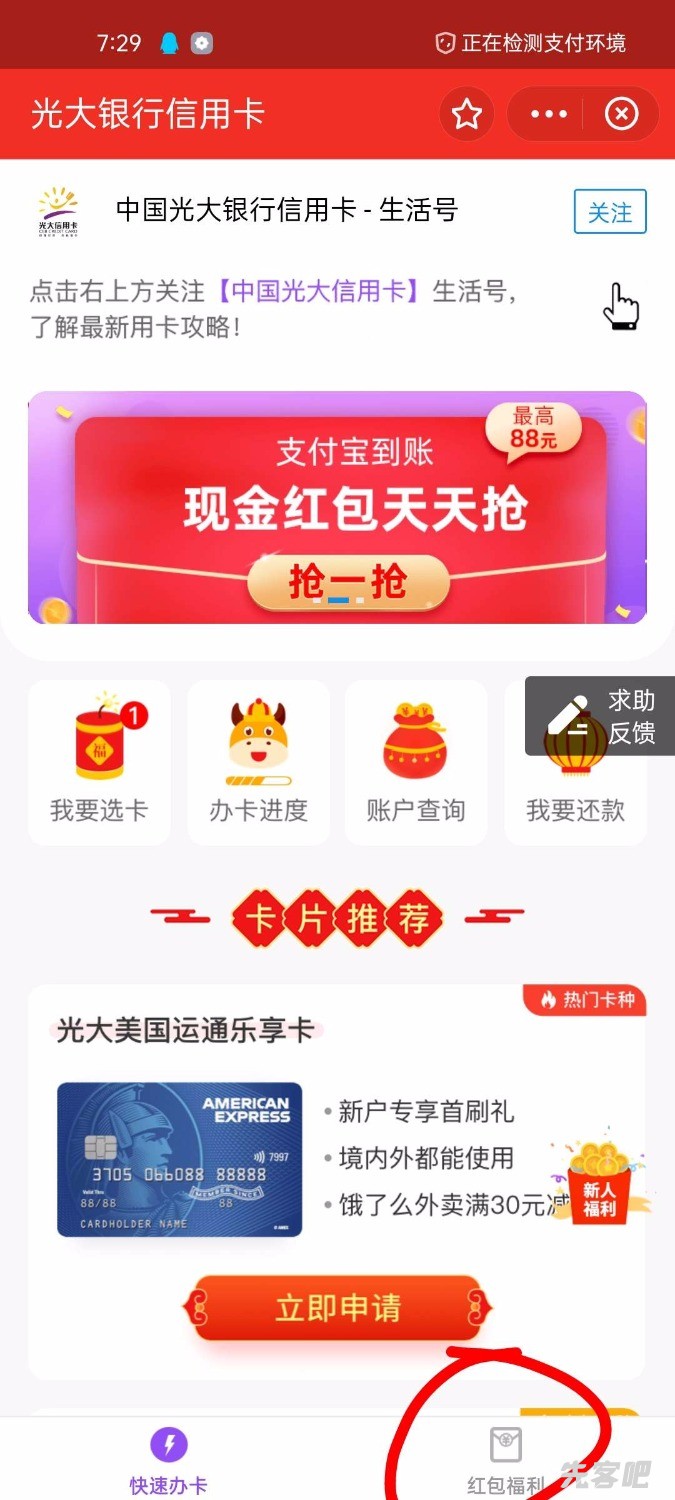This screenshot has height=1500, width=675.
Task: Tap 关注 to follow the 生活号
Action: (610, 212)
